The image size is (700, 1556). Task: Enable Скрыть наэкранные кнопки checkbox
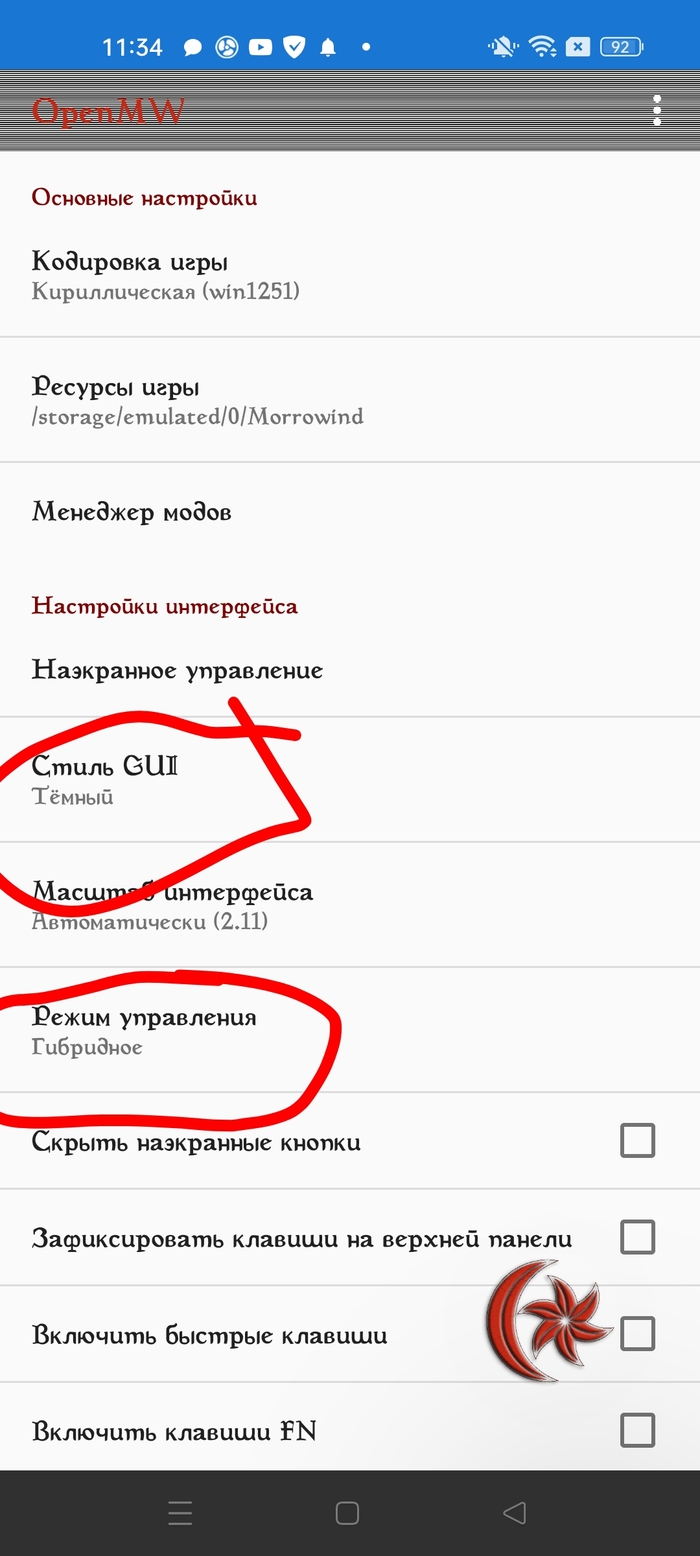[x=637, y=1141]
